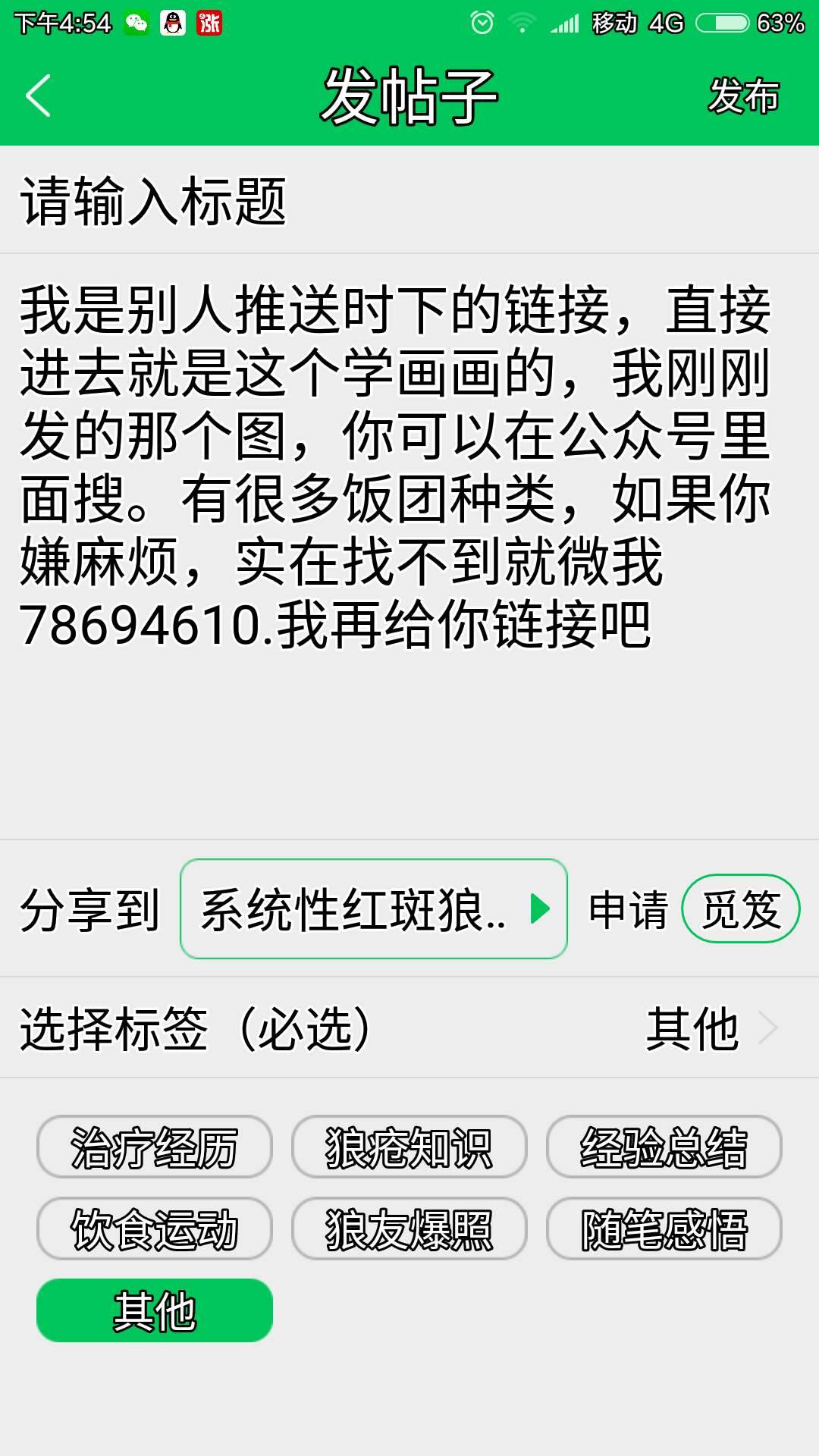Image resolution: width=819 pixels, height=1456 pixels.
Task: Choose the 随笔感悟 tag
Action: pyautogui.click(x=664, y=1228)
